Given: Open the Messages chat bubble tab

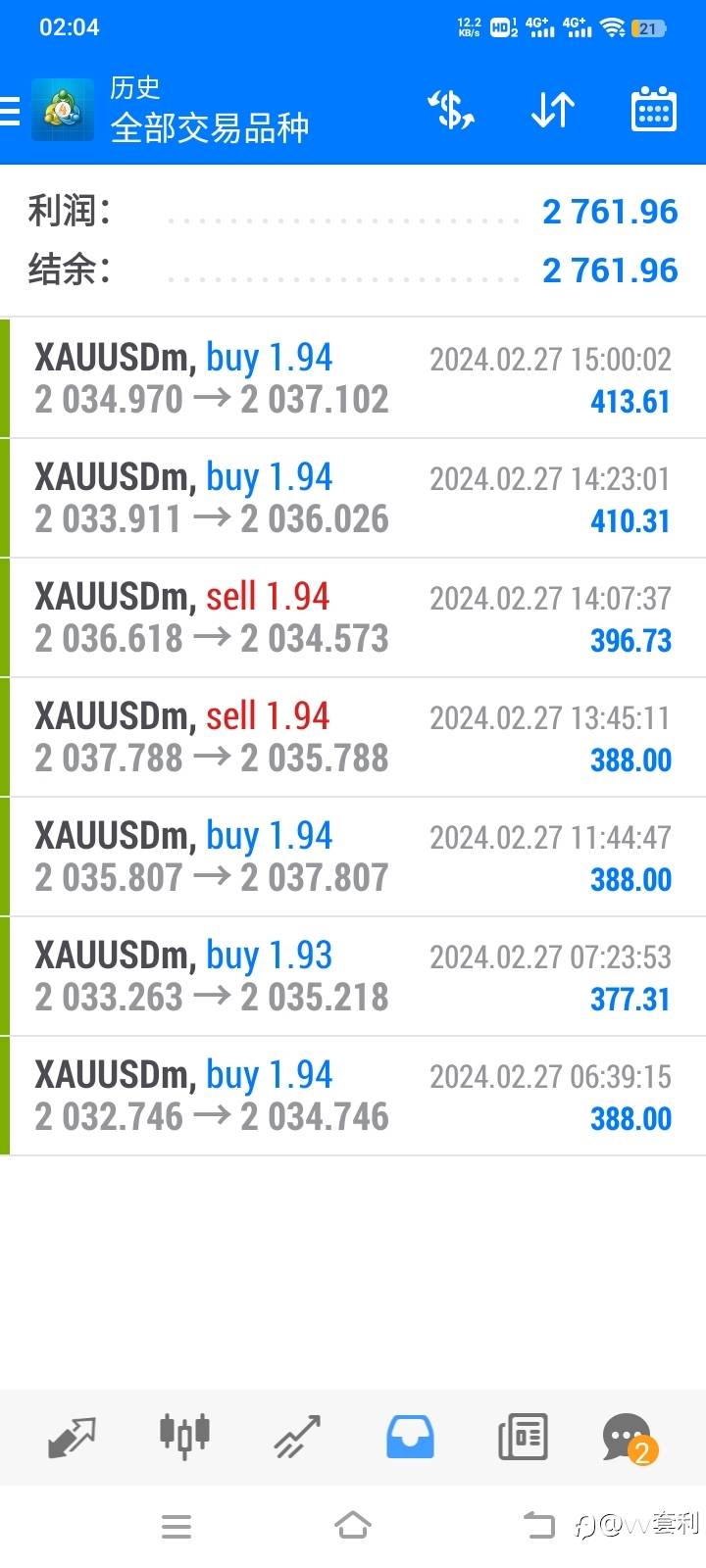Looking at the screenshot, I should 629,1439.
